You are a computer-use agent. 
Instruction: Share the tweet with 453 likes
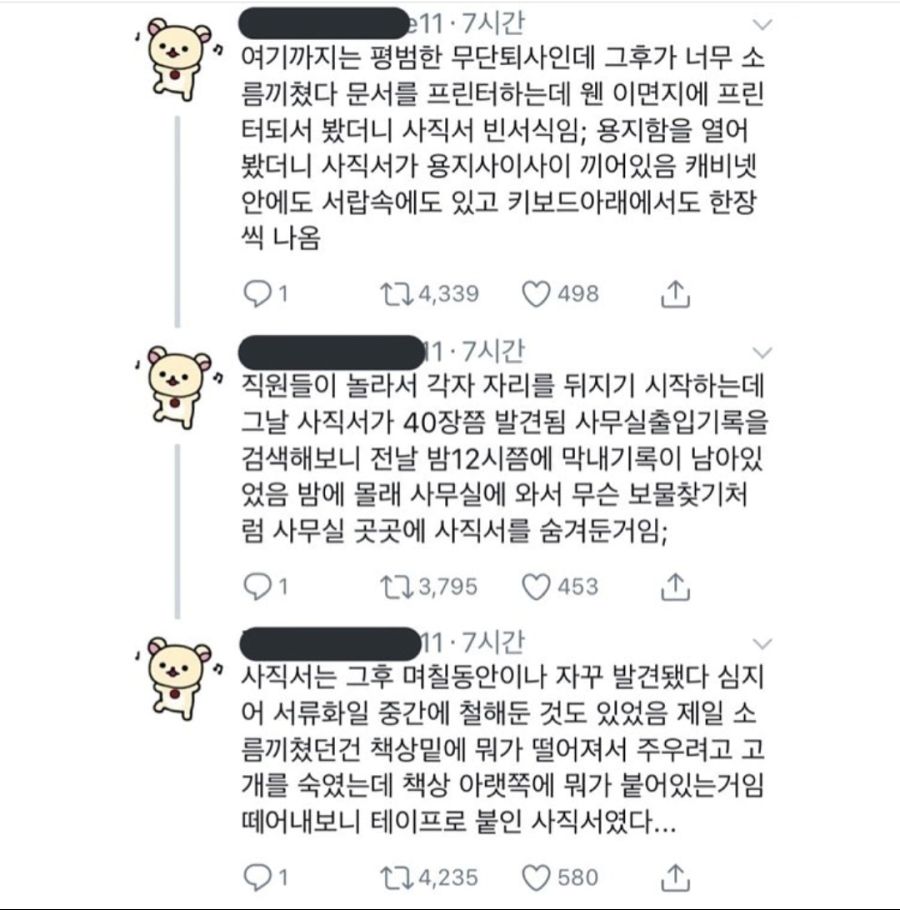pos(675,585)
